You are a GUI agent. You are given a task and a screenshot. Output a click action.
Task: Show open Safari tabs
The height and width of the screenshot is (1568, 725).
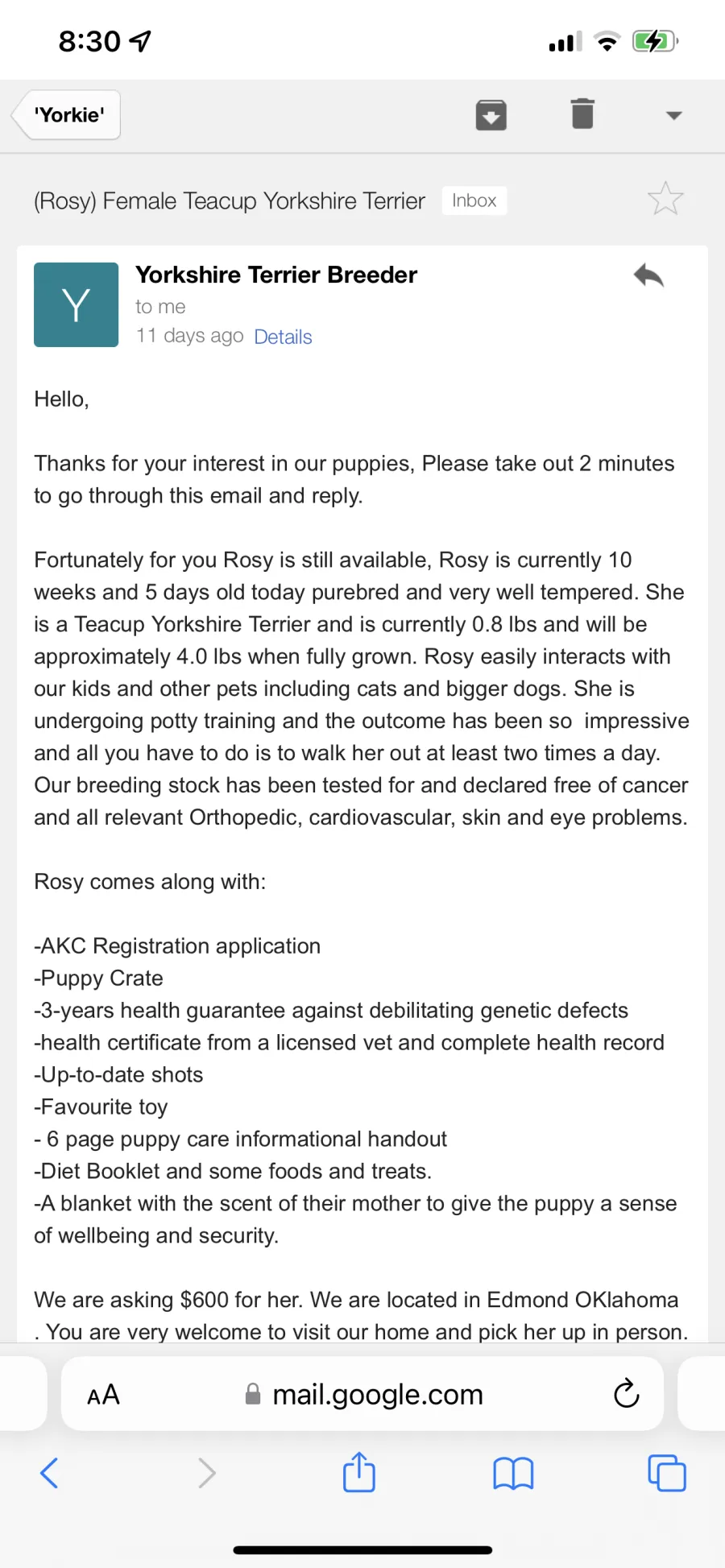click(x=667, y=1473)
